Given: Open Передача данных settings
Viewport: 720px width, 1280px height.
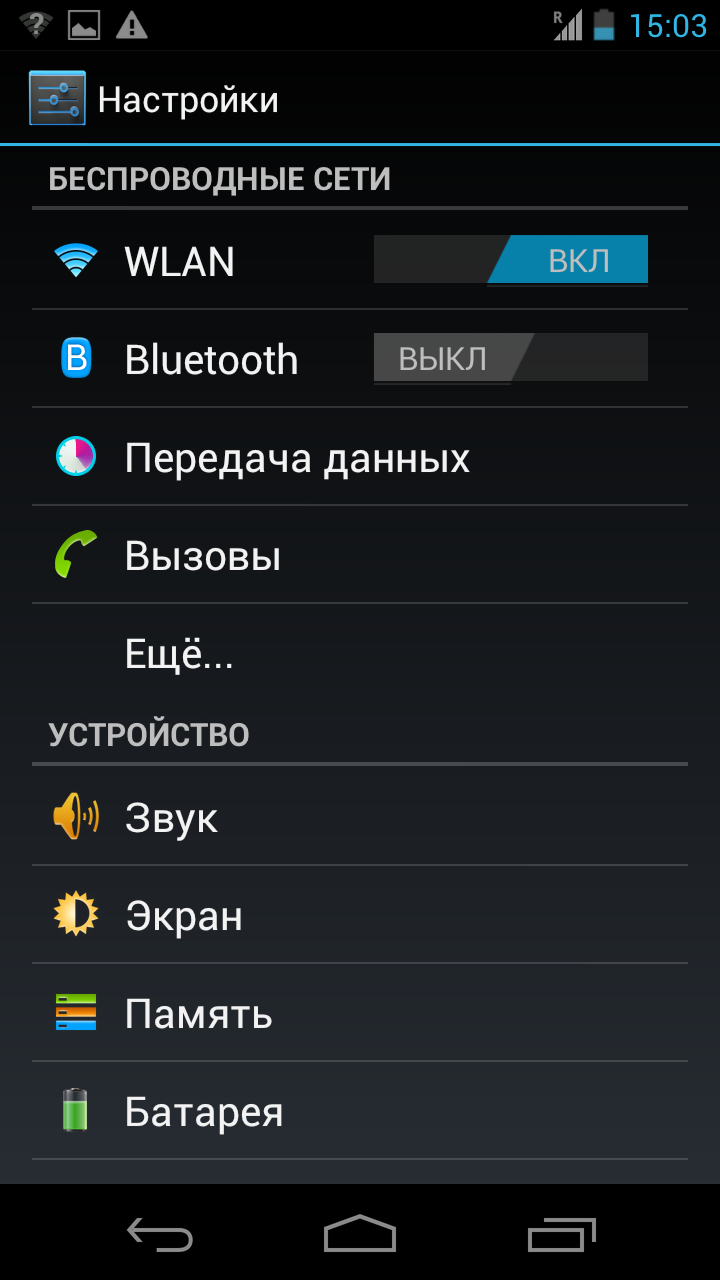Looking at the screenshot, I should click(x=360, y=457).
